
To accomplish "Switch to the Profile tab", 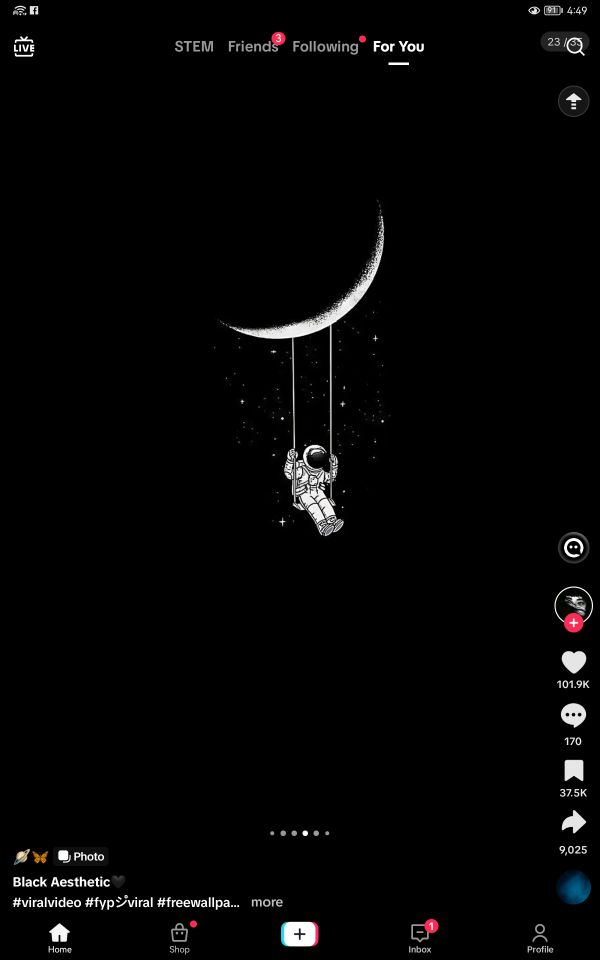I will (540, 937).
